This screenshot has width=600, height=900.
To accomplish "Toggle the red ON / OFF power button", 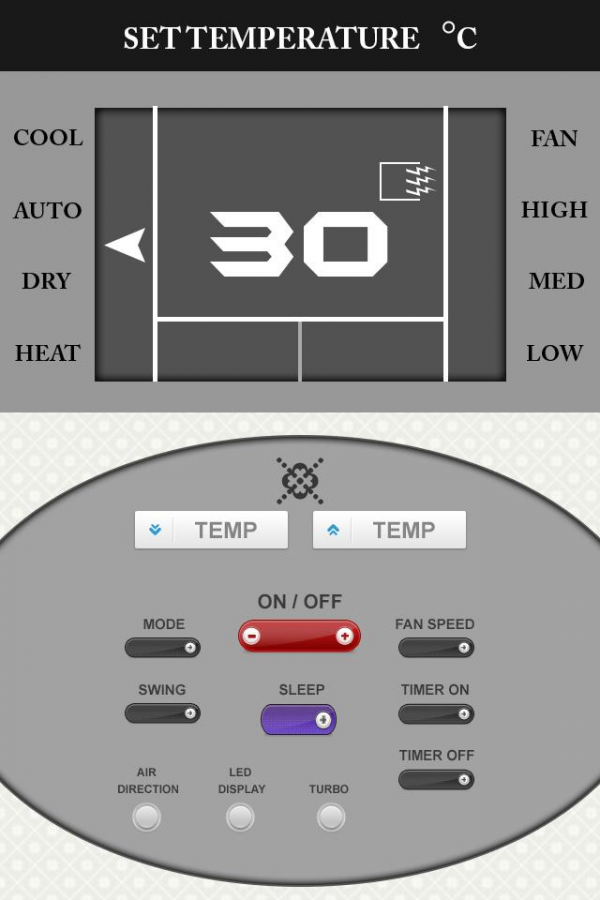I will [299, 635].
